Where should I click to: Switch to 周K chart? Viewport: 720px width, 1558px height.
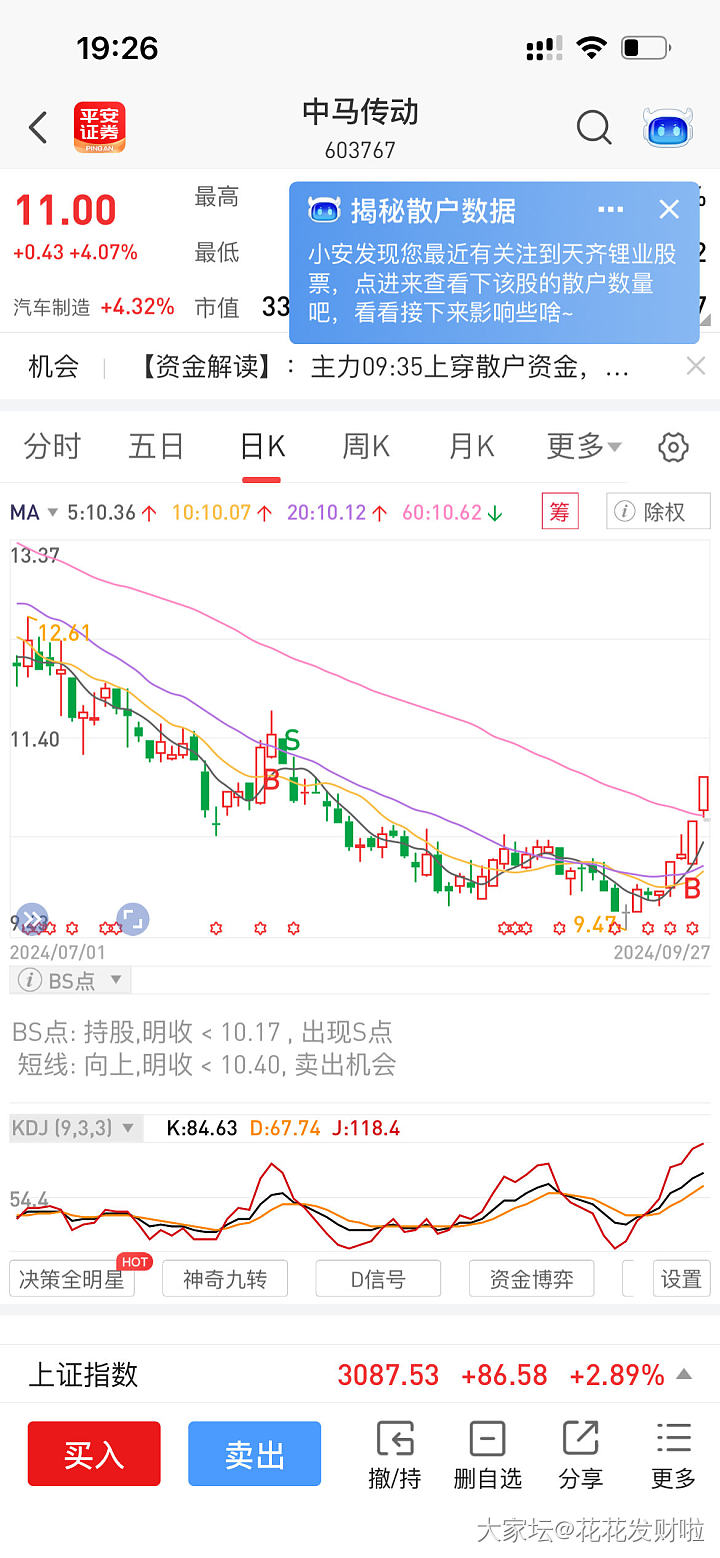click(366, 446)
